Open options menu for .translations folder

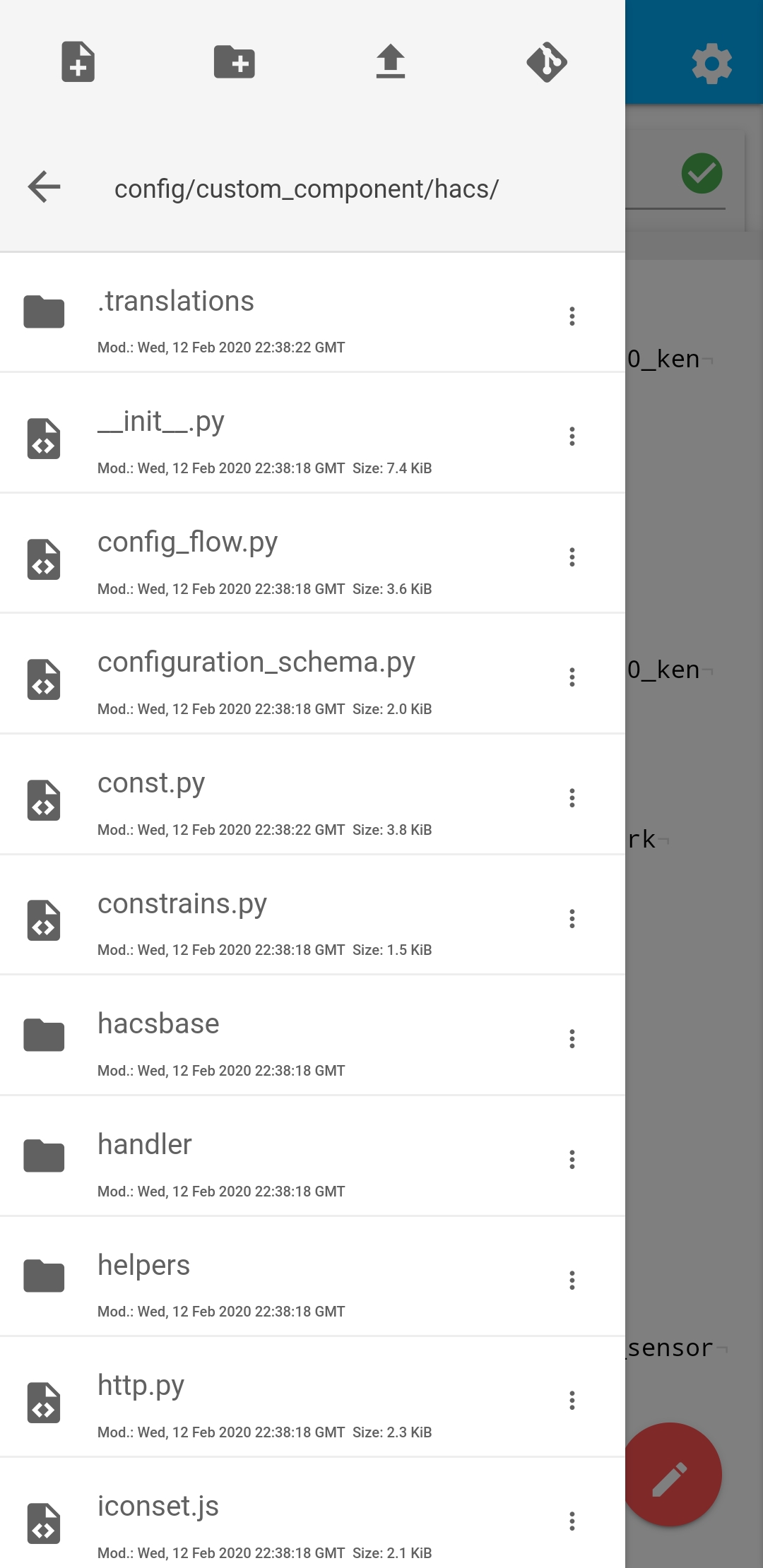click(571, 316)
